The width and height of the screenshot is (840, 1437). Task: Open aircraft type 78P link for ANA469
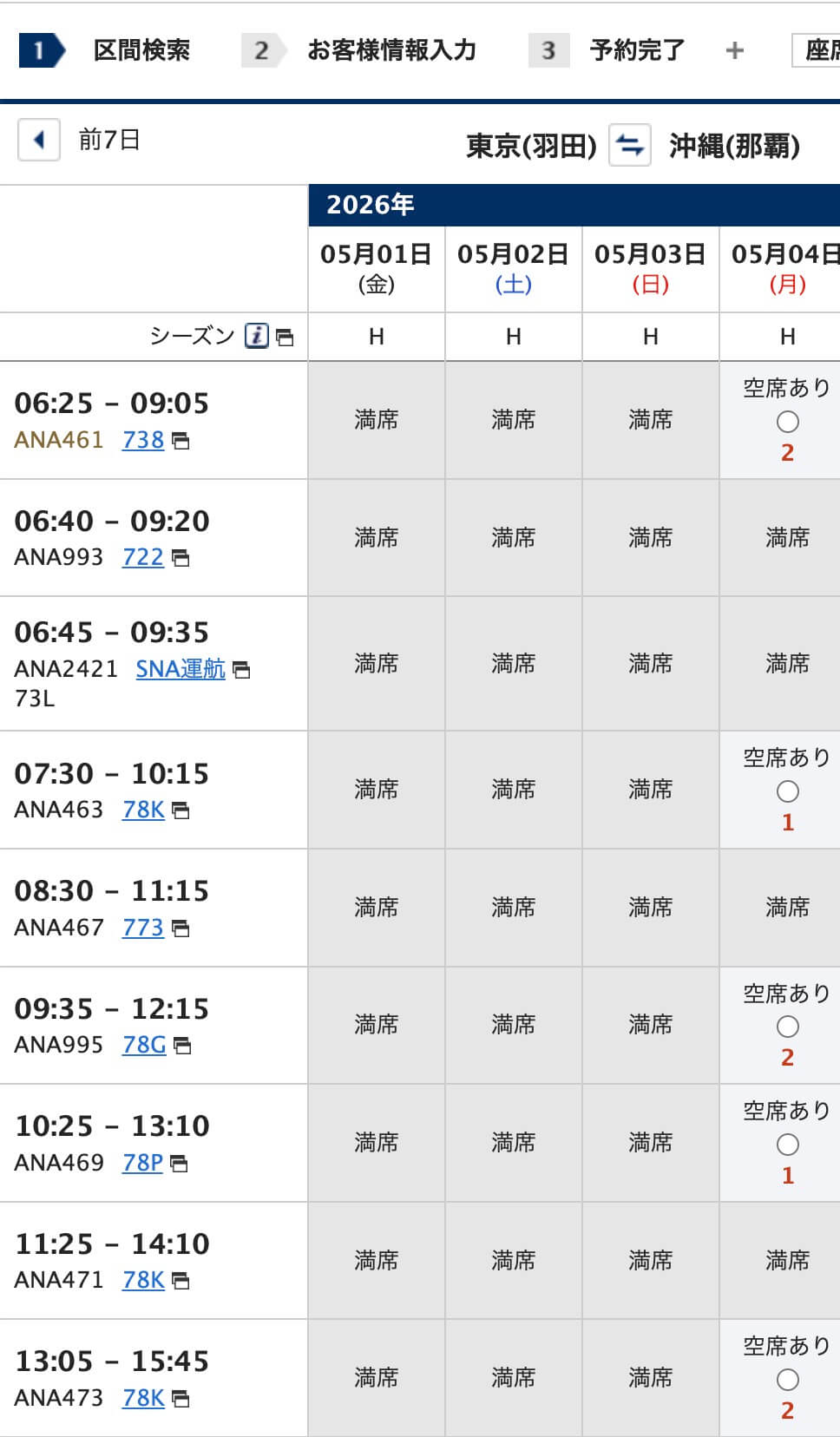(142, 1163)
